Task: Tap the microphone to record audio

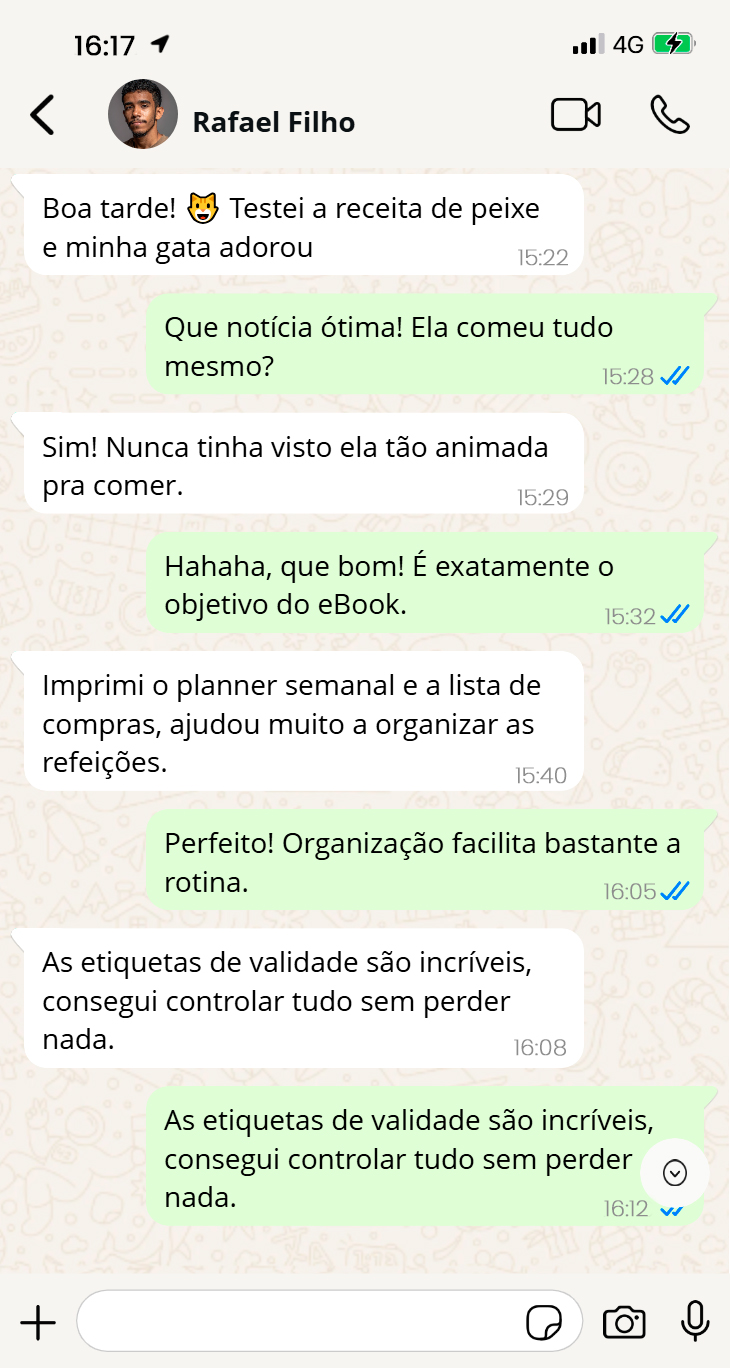Action: tap(695, 1322)
